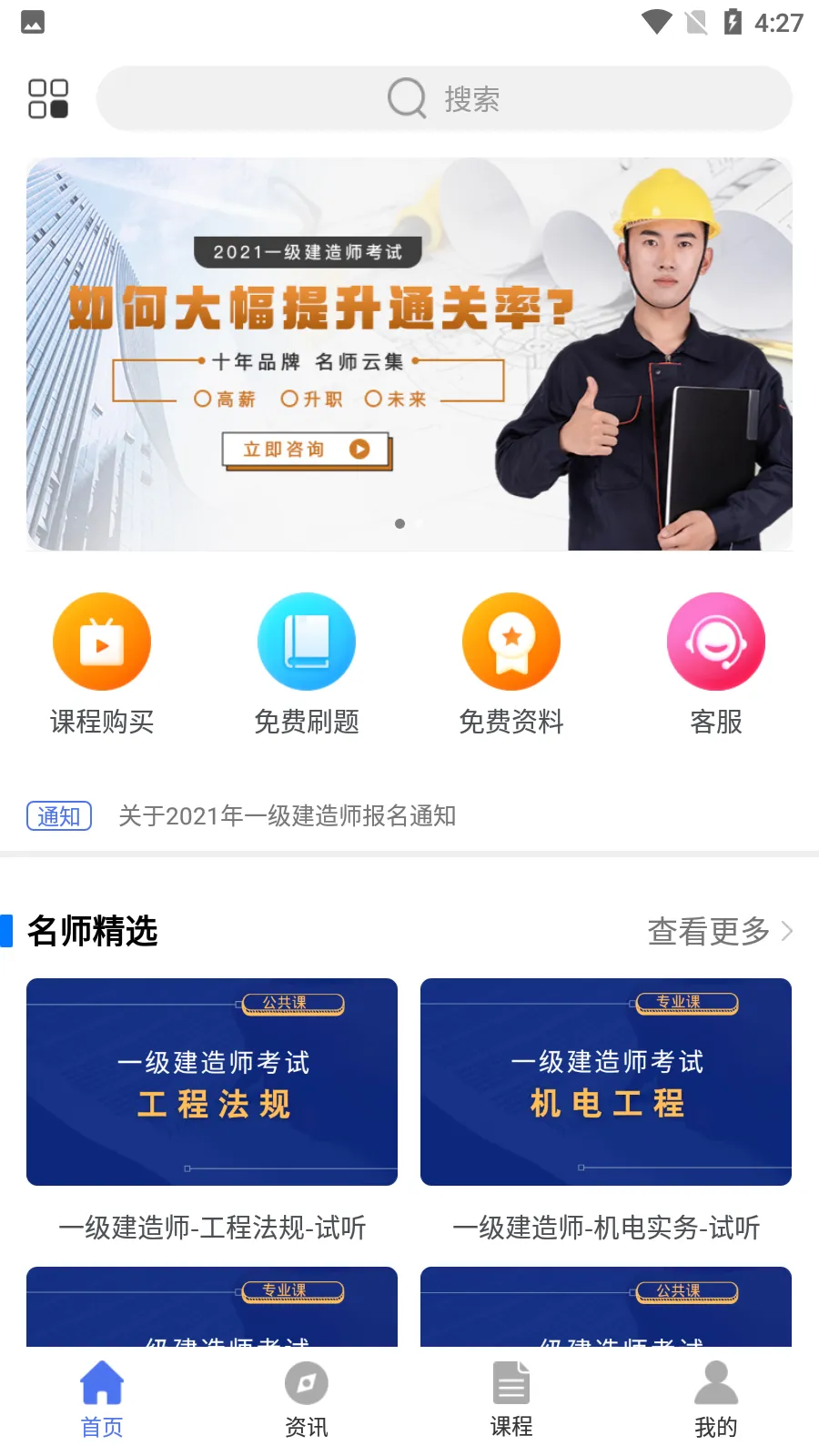Open the 2021一级建造师考试 banner
Image resolution: width=819 pixels, height=1456 pixels.
point(409,355)
